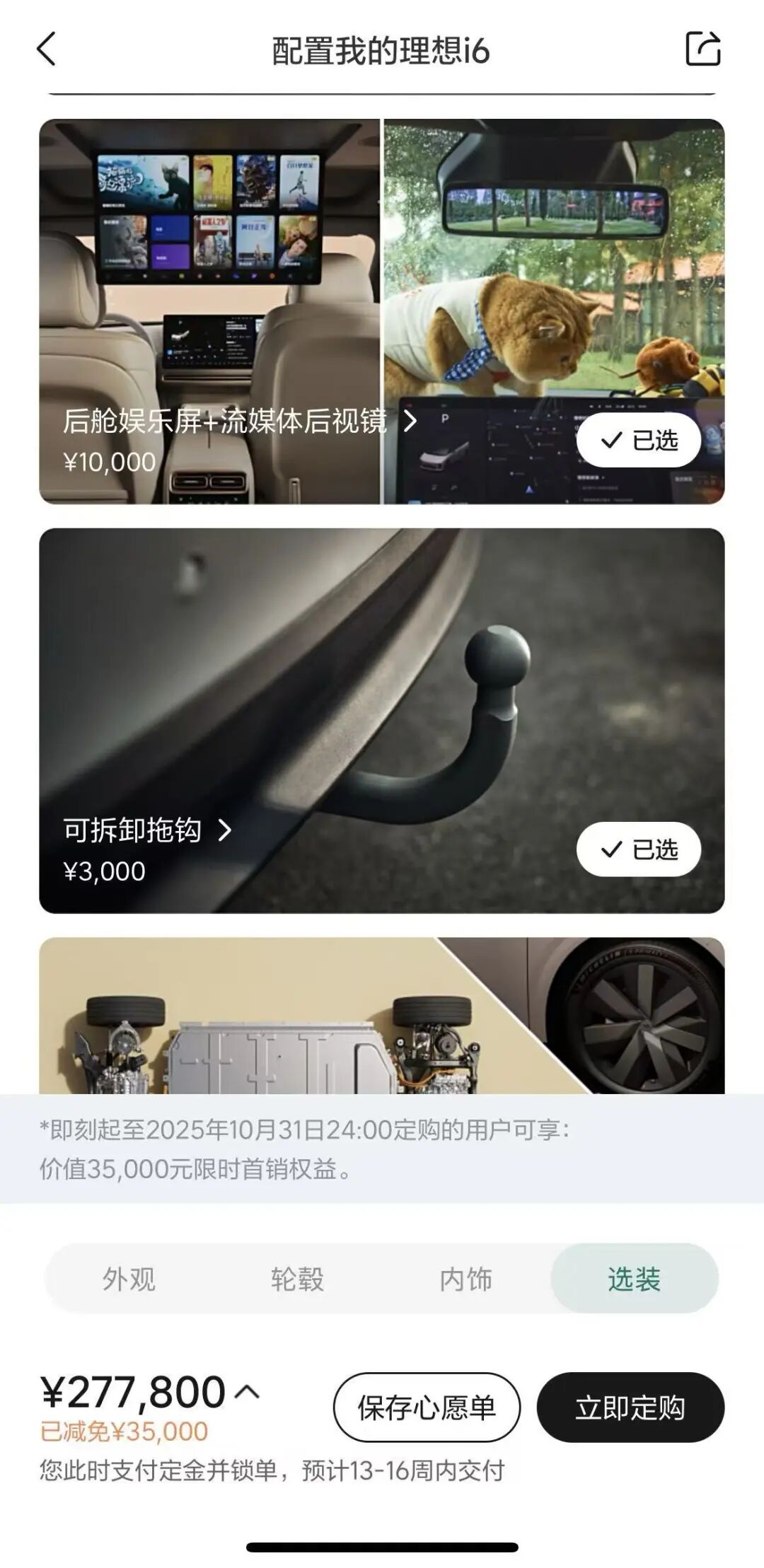Select the 选装 tab

tap(634, 1279)
